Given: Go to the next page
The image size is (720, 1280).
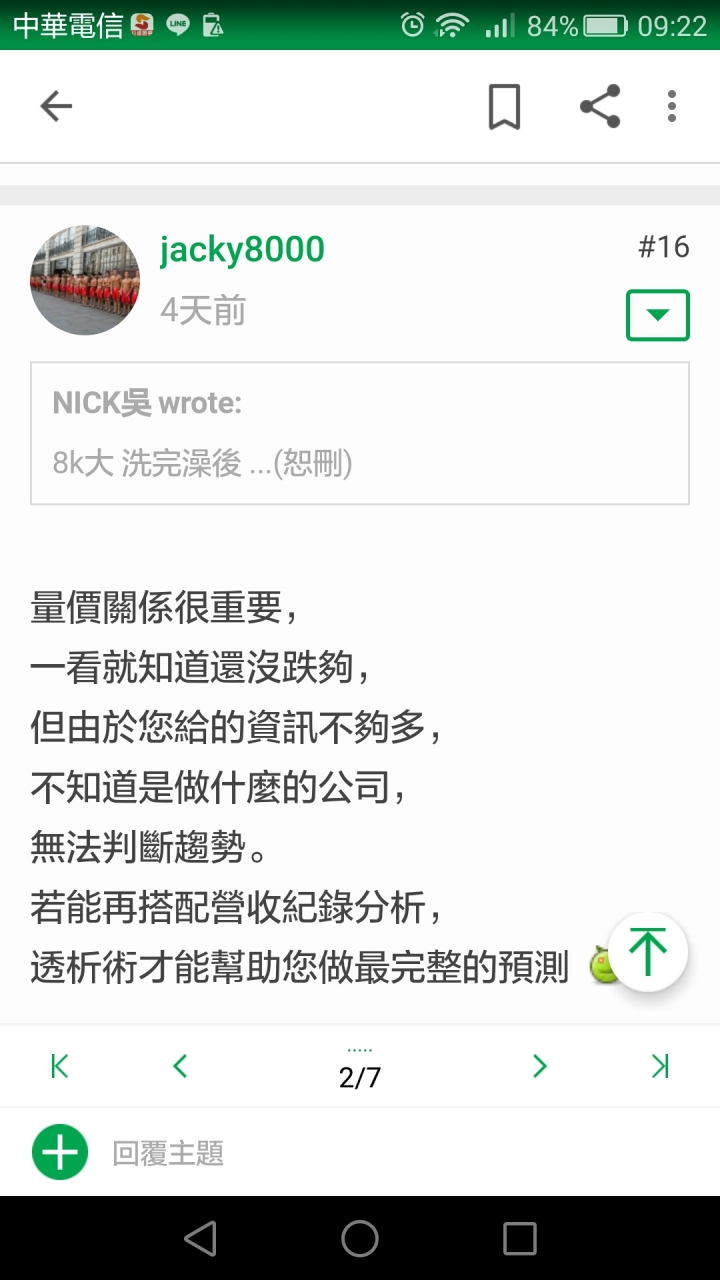Looking at the screenshot, I should [x=540, y=1067].
